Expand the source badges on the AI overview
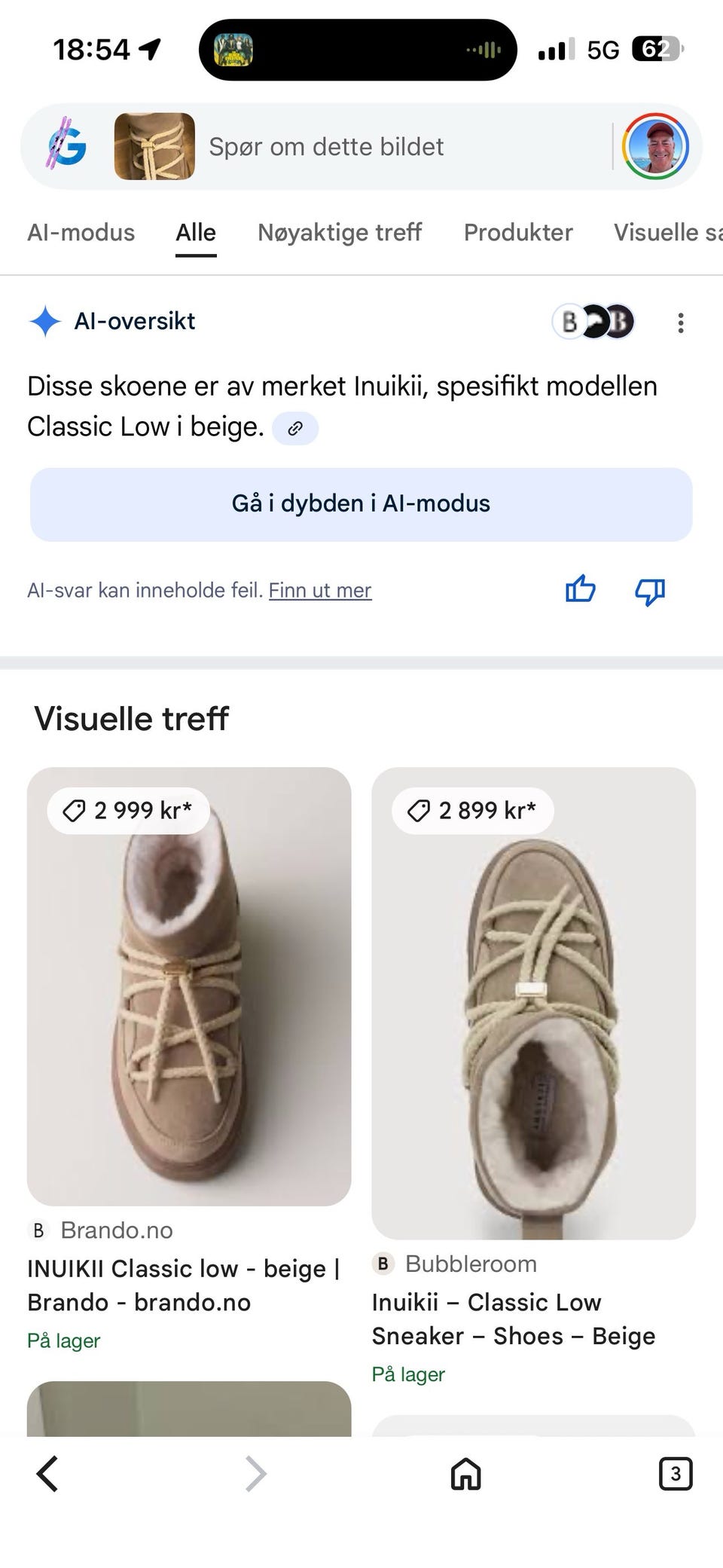This screenshot has width=723, height=1568. 595,322
